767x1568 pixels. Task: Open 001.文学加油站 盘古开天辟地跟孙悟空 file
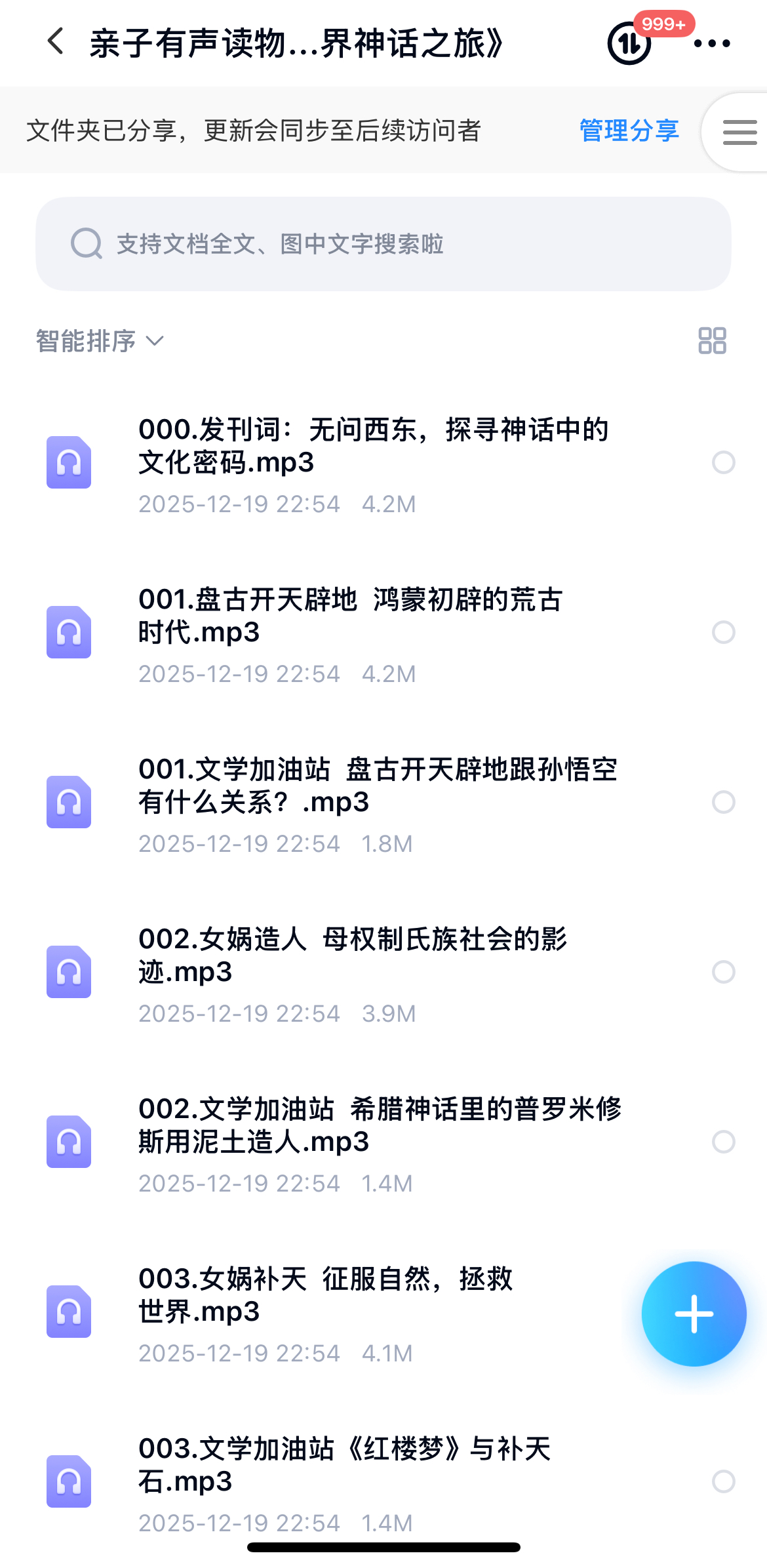[377, 786]
